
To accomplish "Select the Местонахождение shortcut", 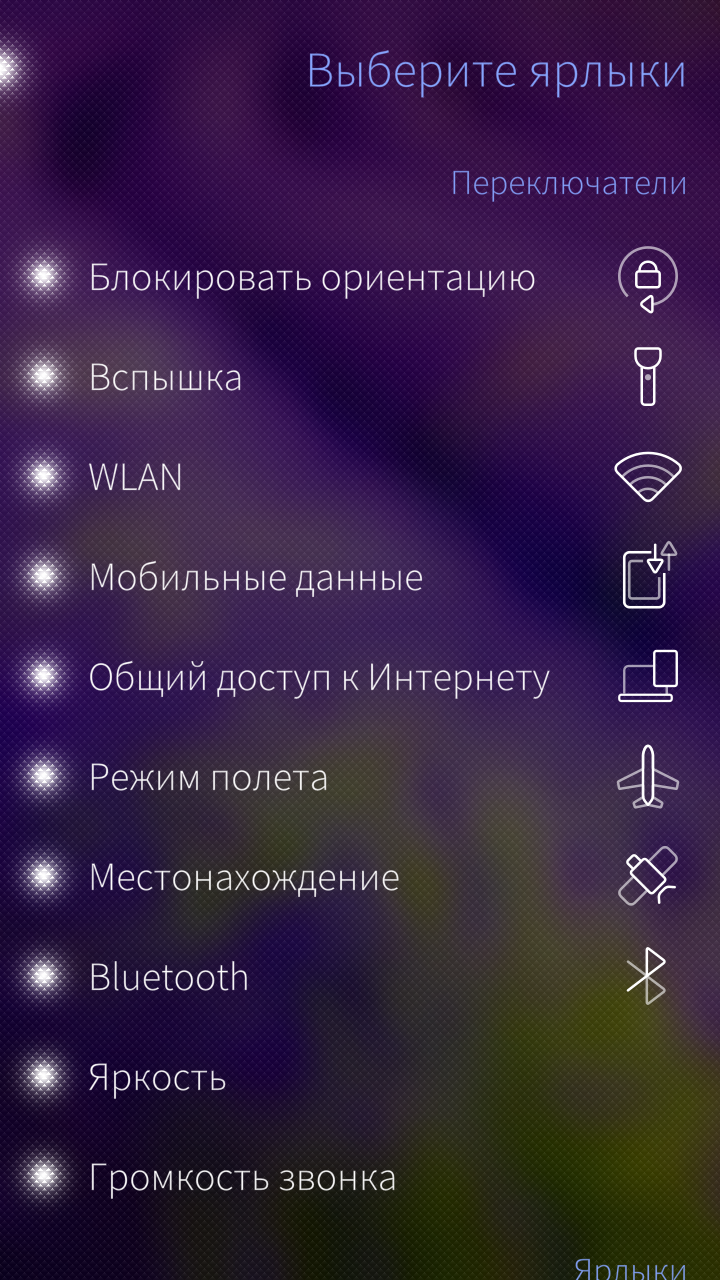I will tap(360, 878).
